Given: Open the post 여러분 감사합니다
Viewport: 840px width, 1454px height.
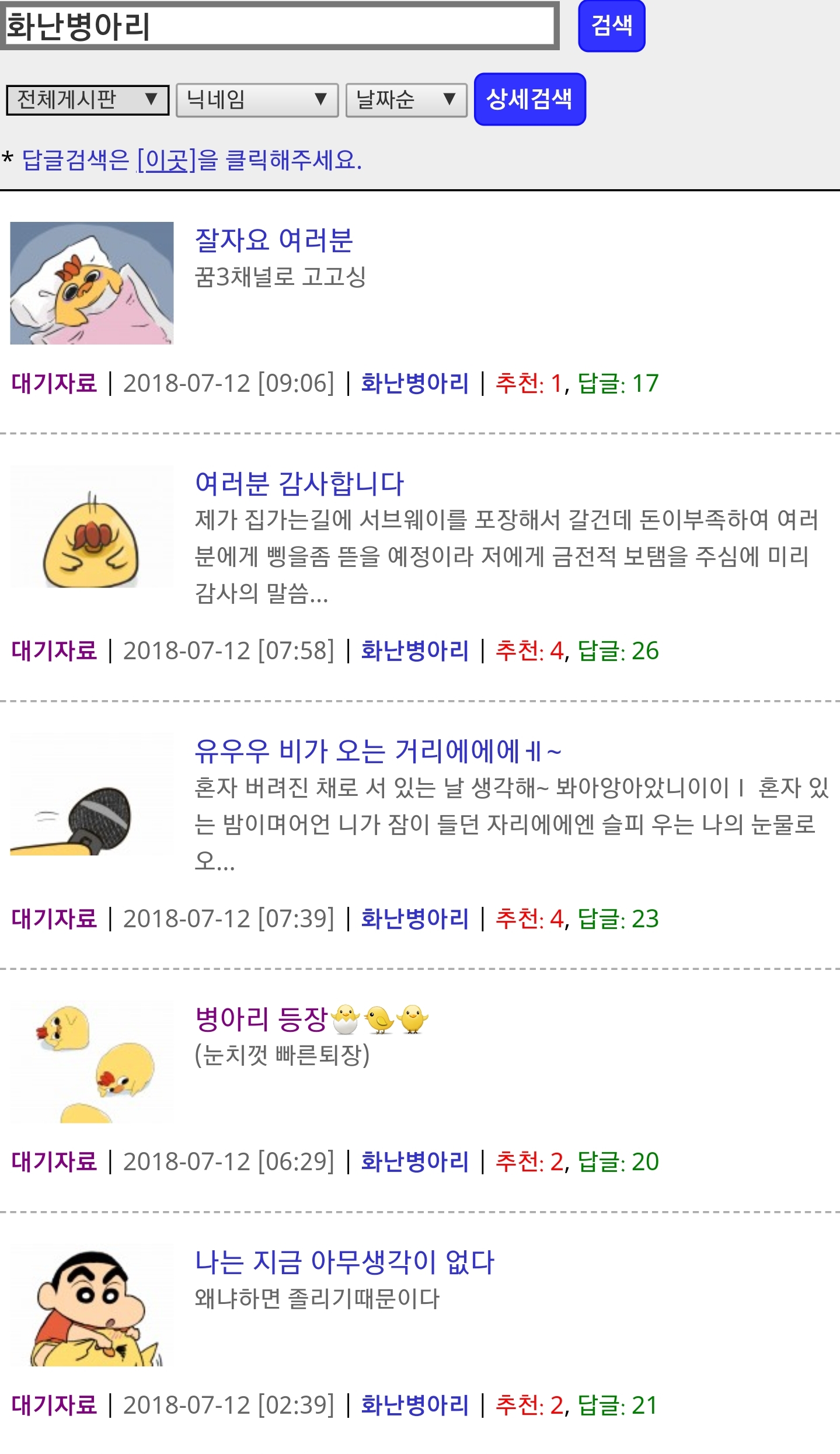Looking at the screenshot, I should (299, 483).
